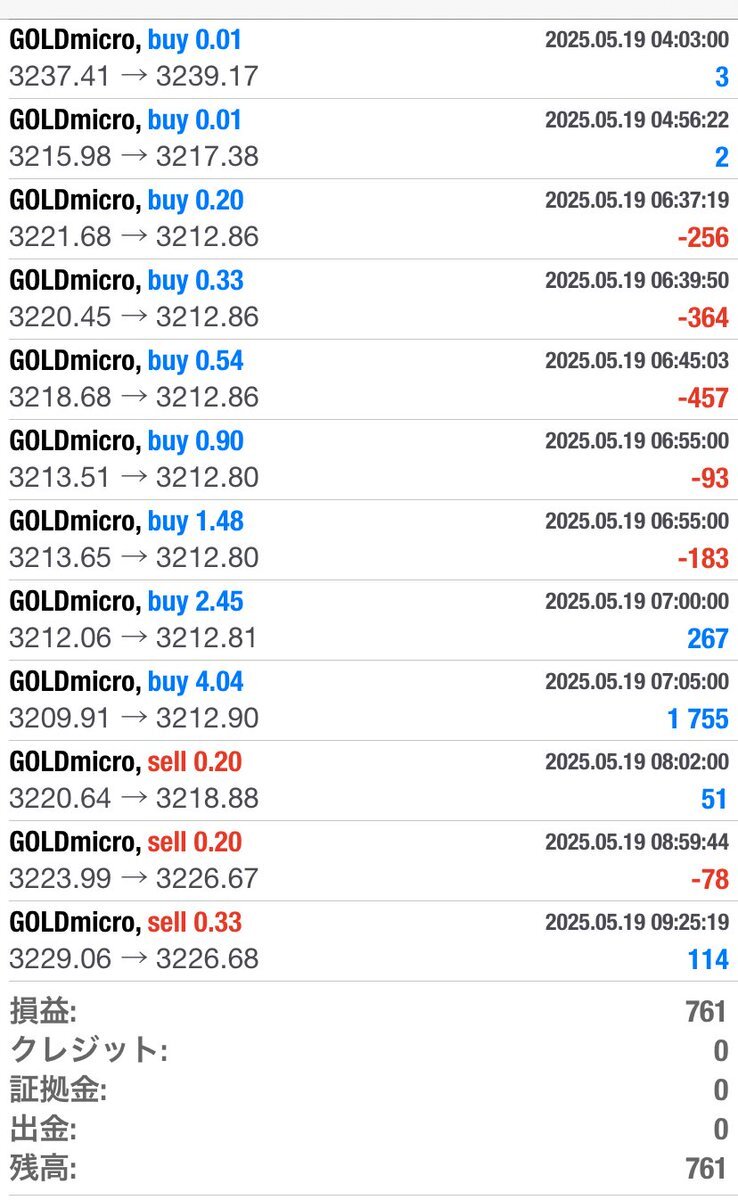
Task: Open the buy 0.01 trade at 04:56:22
Action: point(369,138)
